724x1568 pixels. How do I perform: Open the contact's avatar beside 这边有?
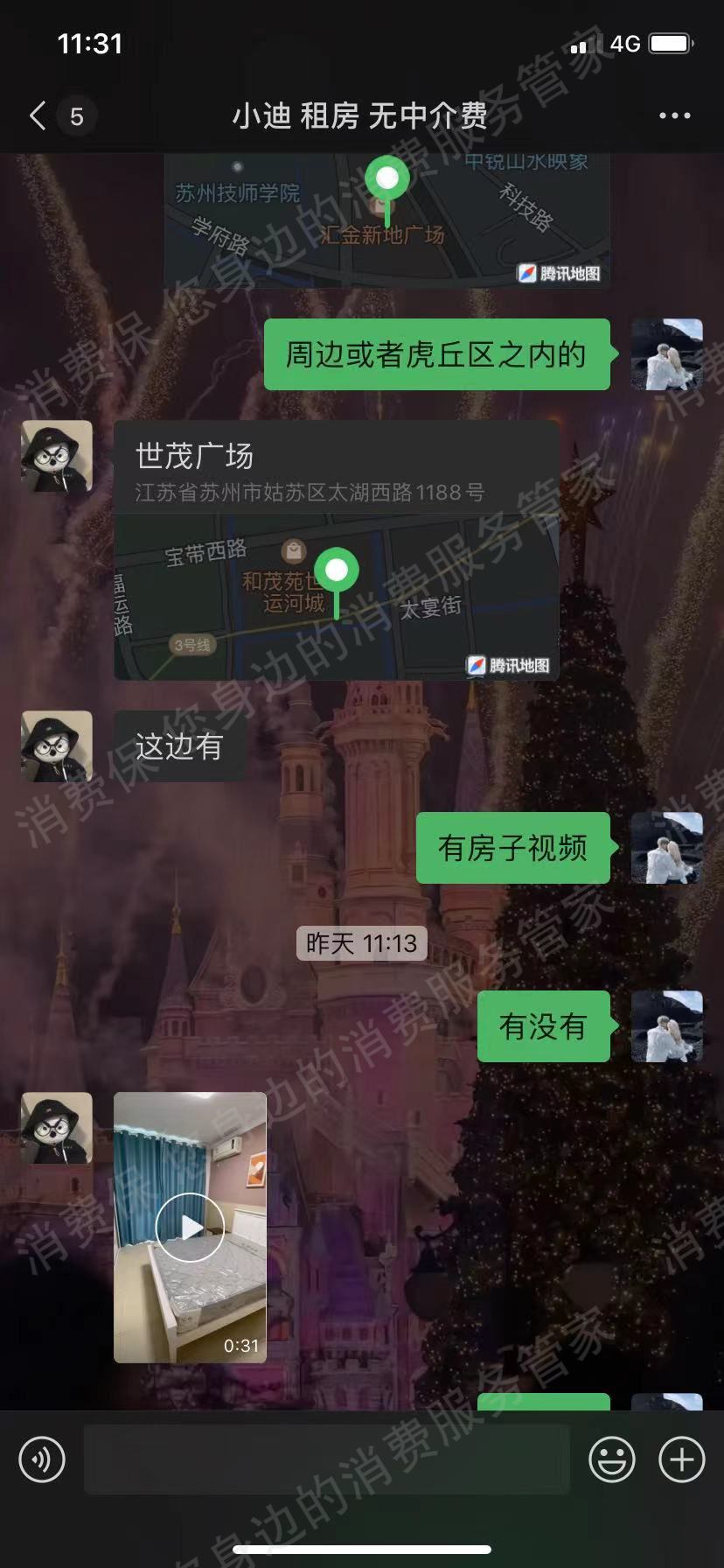57,746
